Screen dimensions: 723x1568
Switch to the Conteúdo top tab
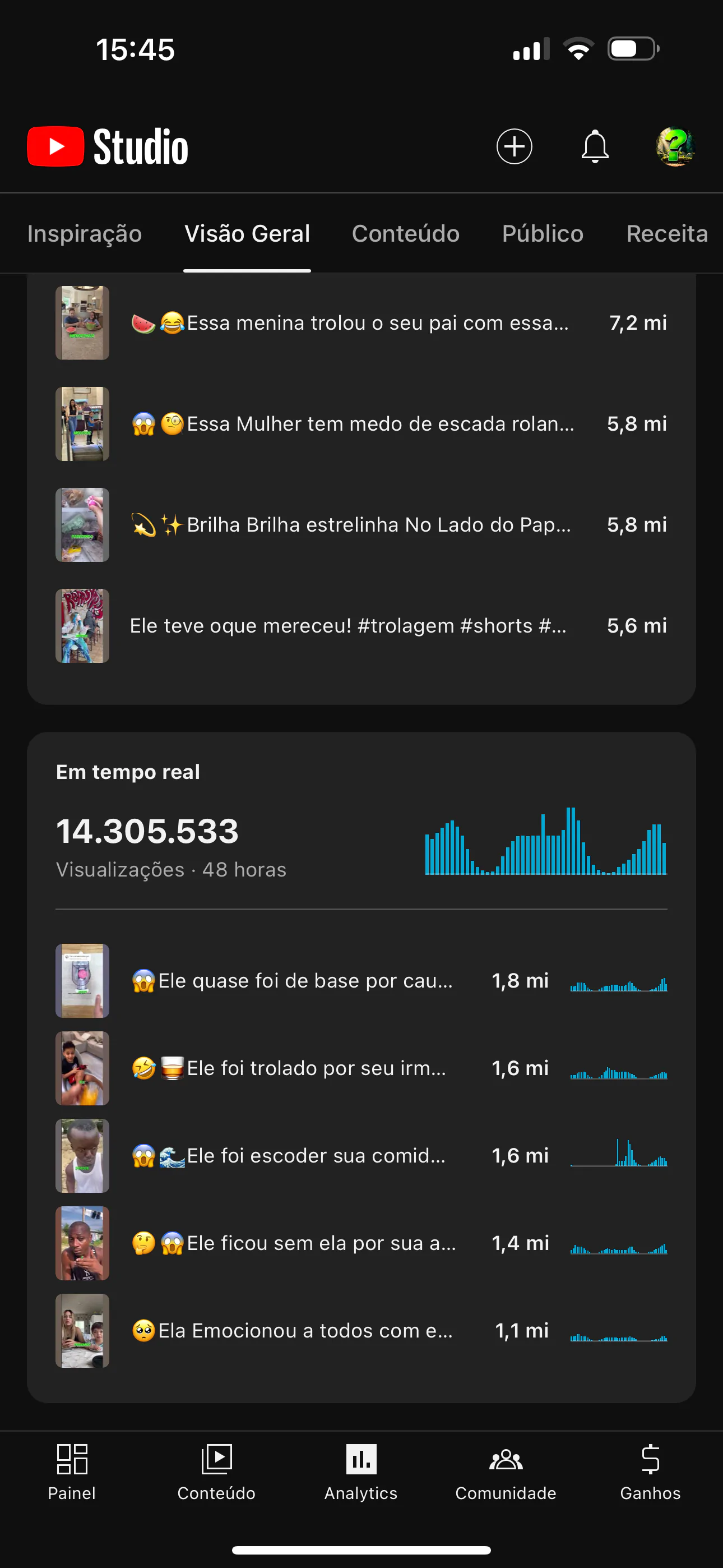(x=405, y=234)
